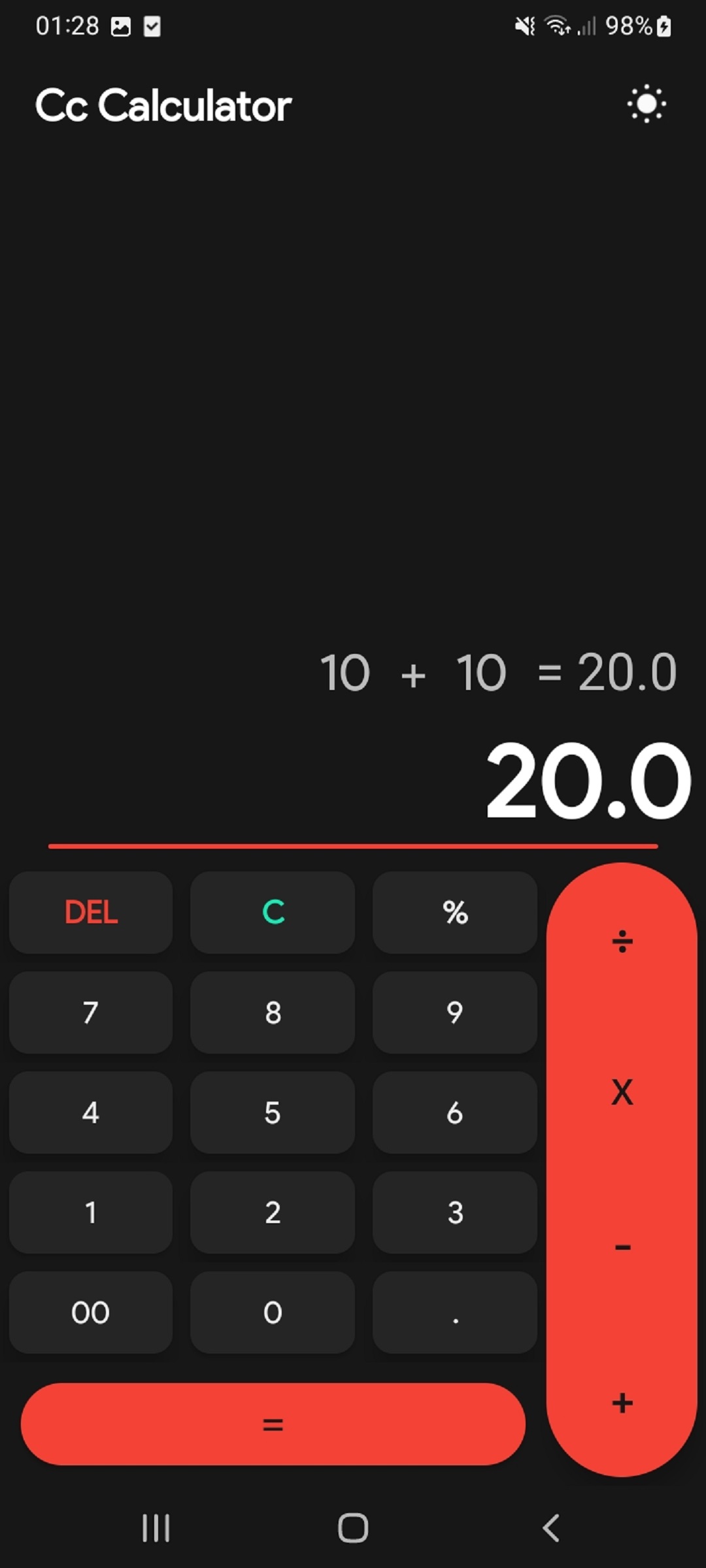706x1568 pixels.
Task: Clear the calculation with C
Action: (273, 912)
